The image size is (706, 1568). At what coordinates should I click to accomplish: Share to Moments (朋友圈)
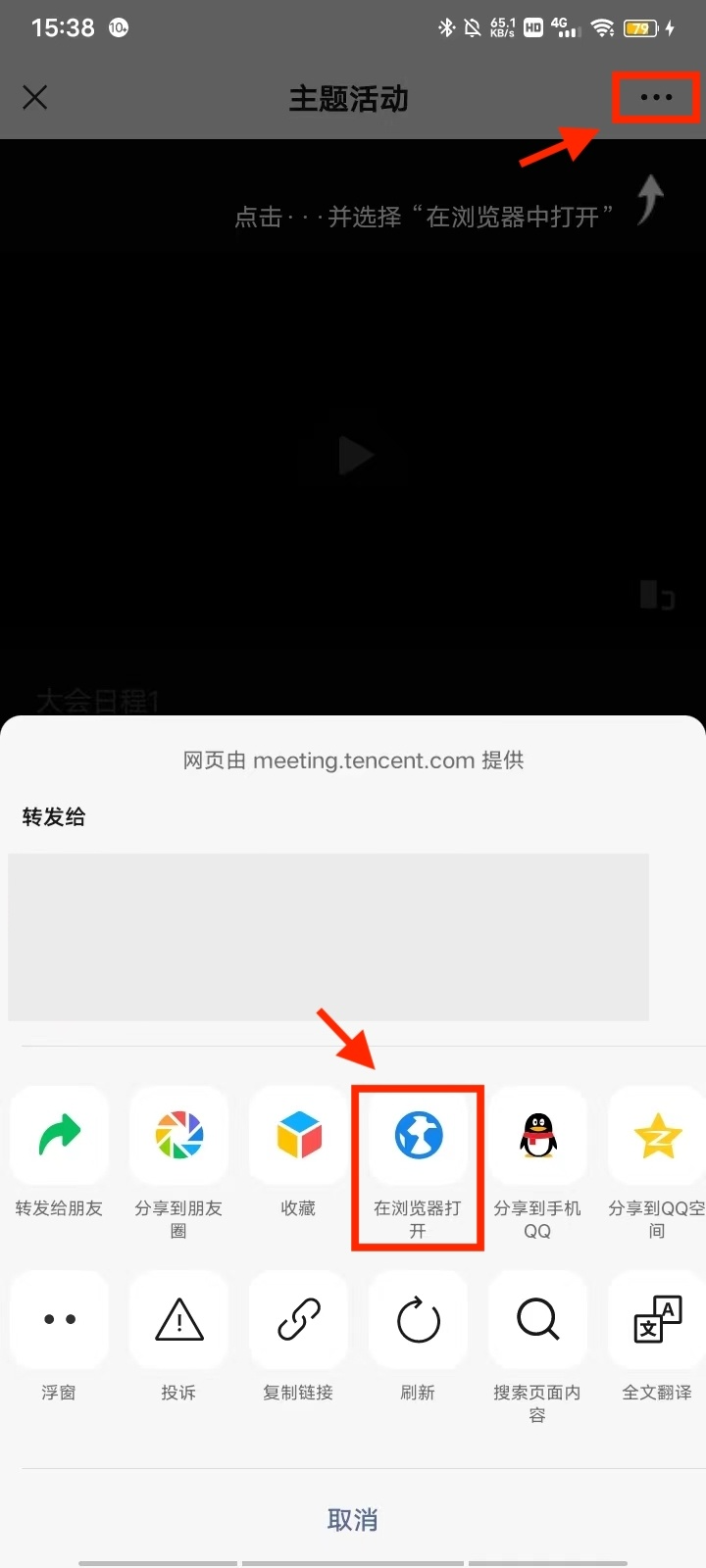coord(178,1135)
